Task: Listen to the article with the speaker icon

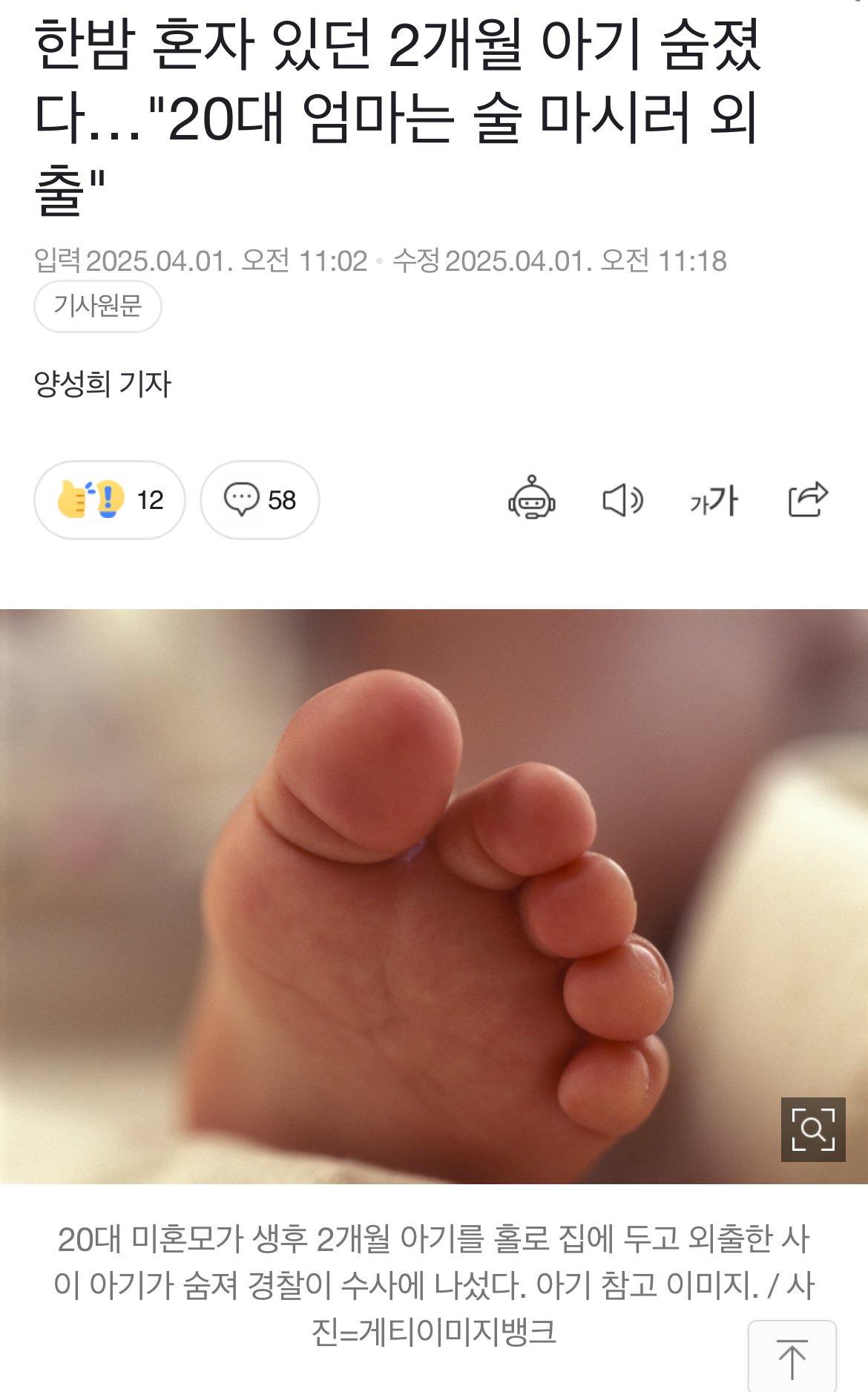Action: pyautogui.click(x=622, y=500)
